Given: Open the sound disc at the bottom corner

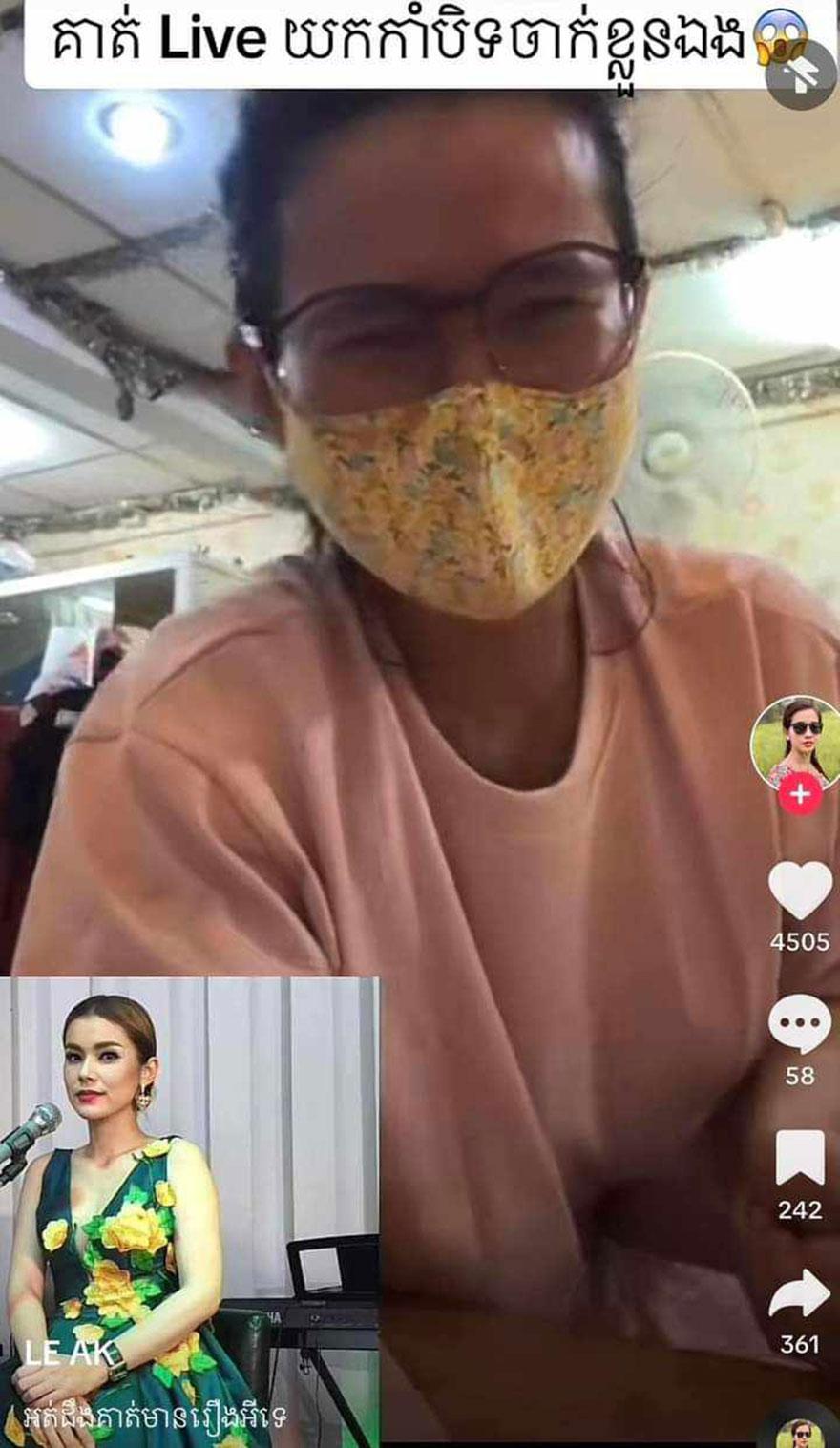Looking at the screenshot, I should point(800,1429).
